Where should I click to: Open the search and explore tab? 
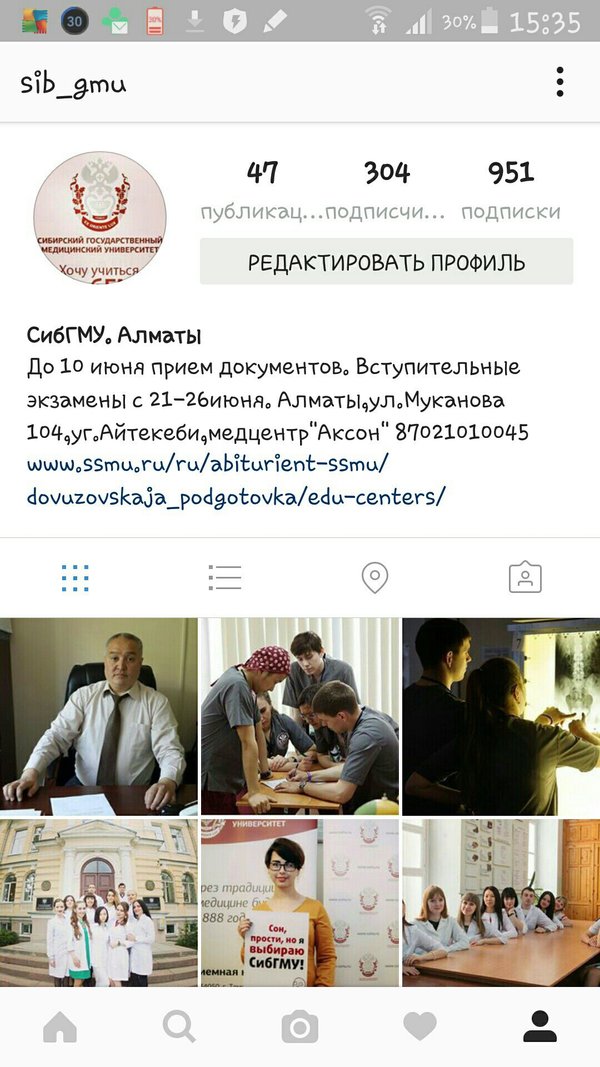(179, 1026)
